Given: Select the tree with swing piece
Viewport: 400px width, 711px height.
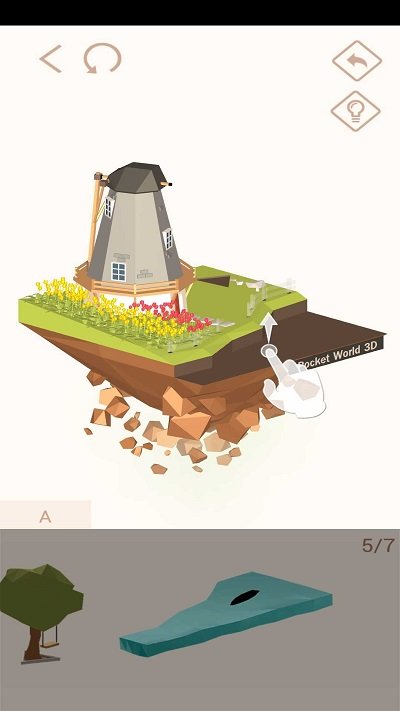Looking at the screenshot, I should [x=41, y=614].
